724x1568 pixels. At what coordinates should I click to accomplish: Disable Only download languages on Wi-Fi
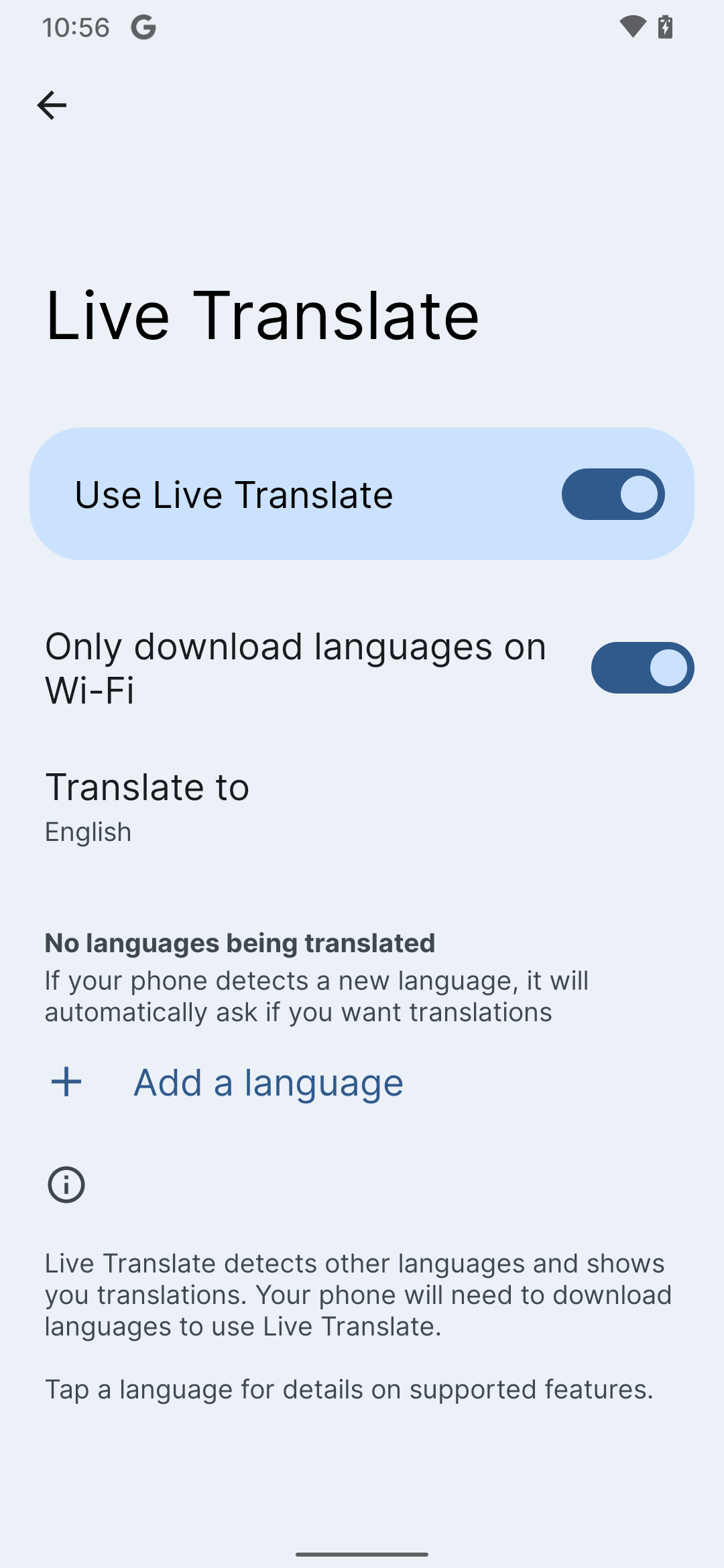(x=642, y=668)
